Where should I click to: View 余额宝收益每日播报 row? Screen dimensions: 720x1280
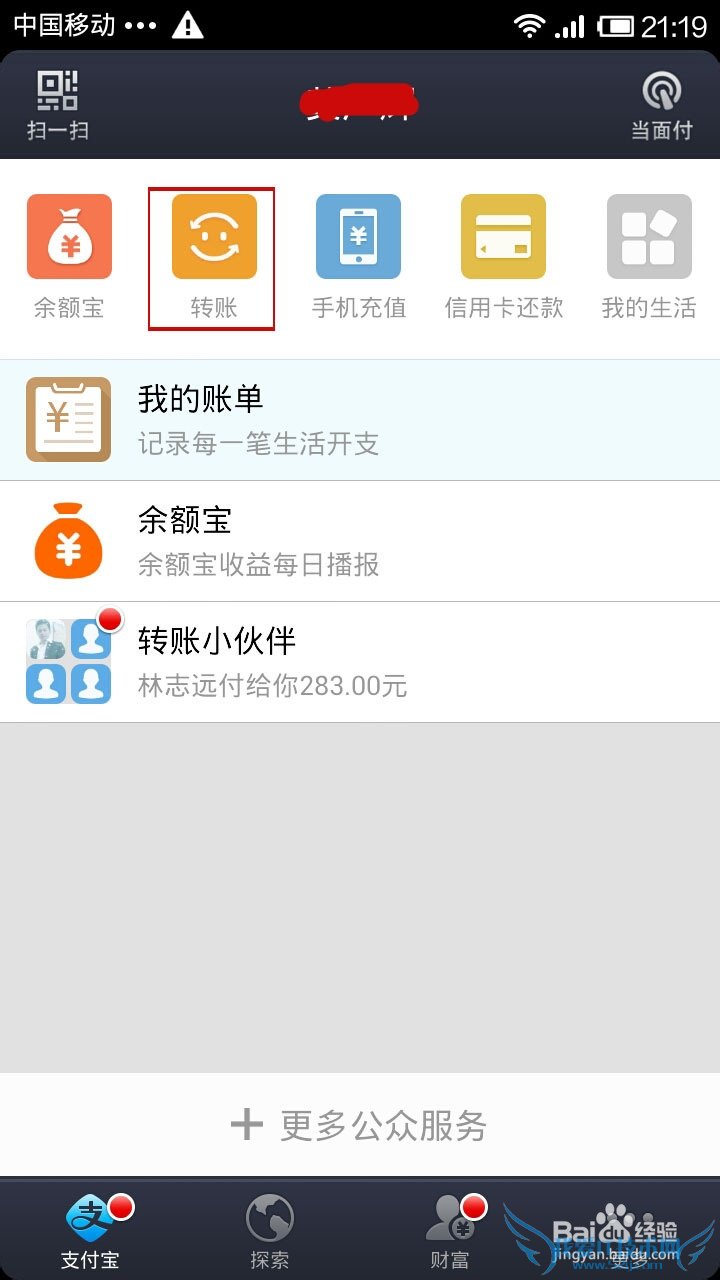360,541
